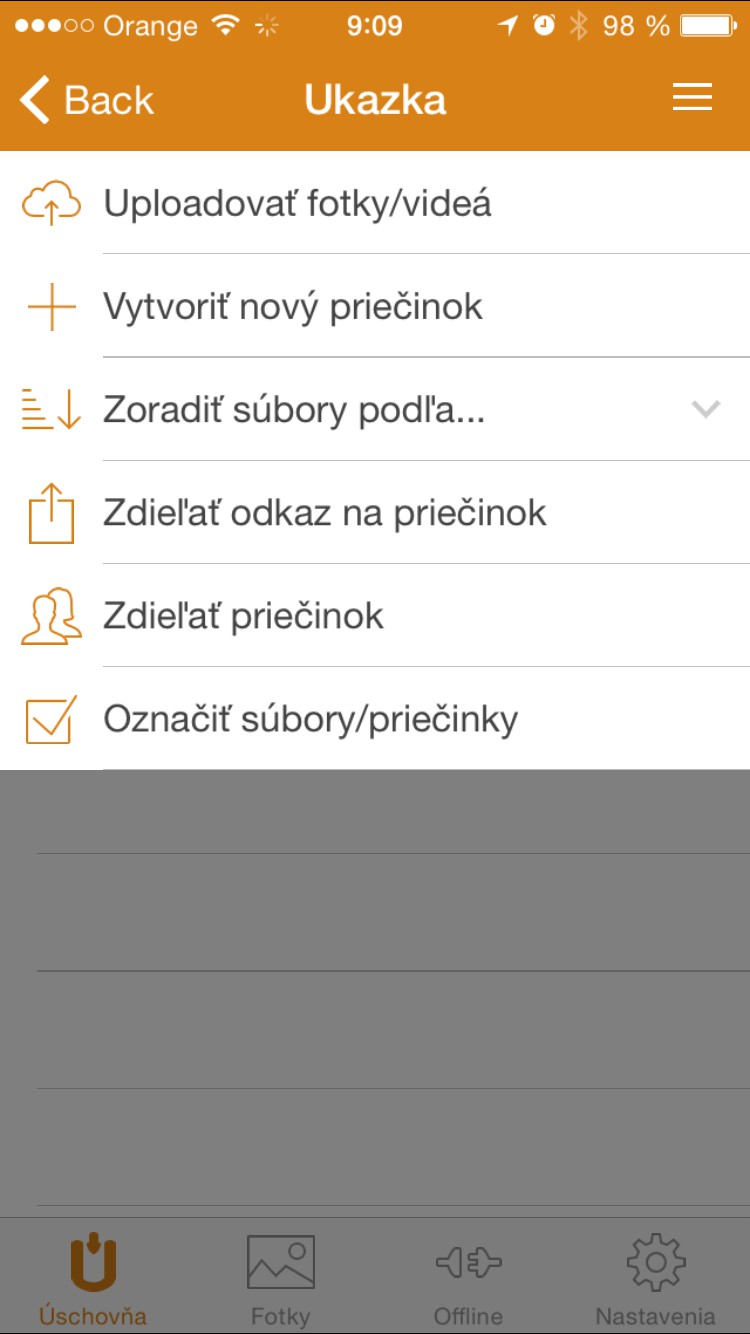Switch to the Úschovňa tab

(x=93, y=1278)
